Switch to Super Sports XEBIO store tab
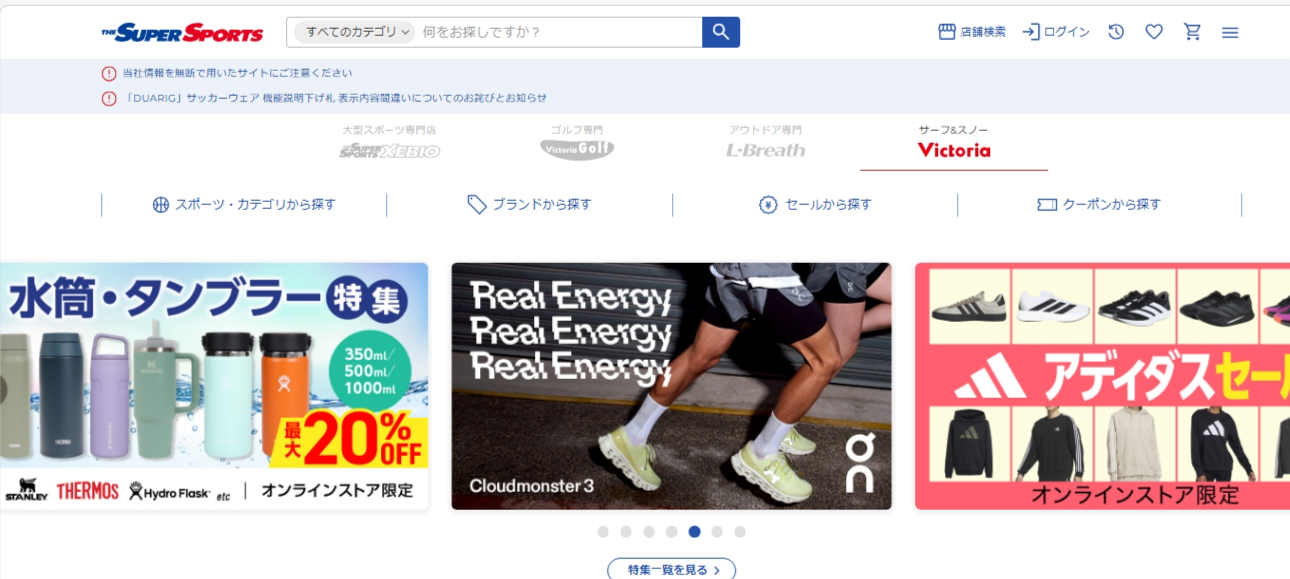The width and height of the screenshot is (1290, 579). (389, 143)
